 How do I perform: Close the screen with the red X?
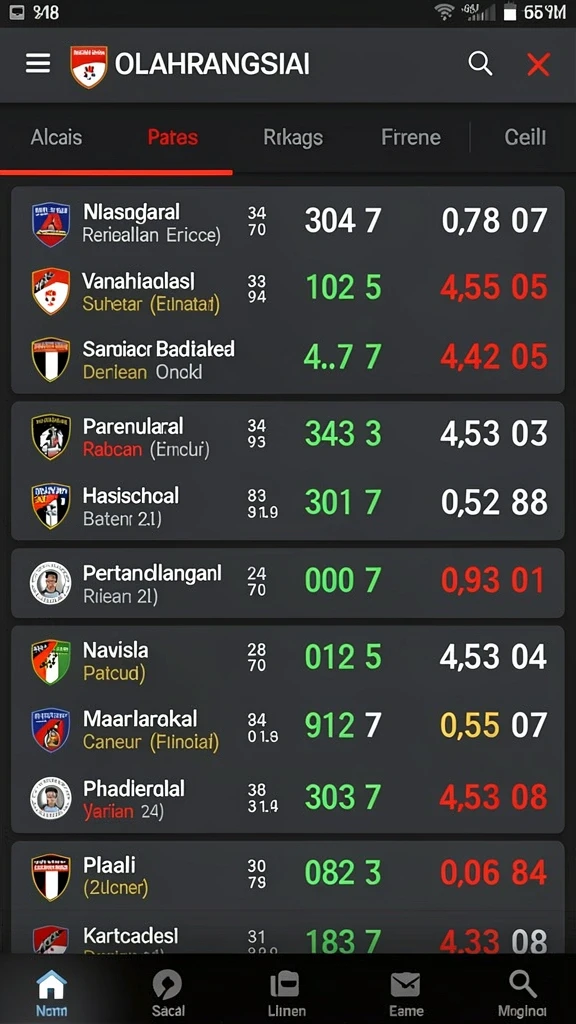[538, 65]
